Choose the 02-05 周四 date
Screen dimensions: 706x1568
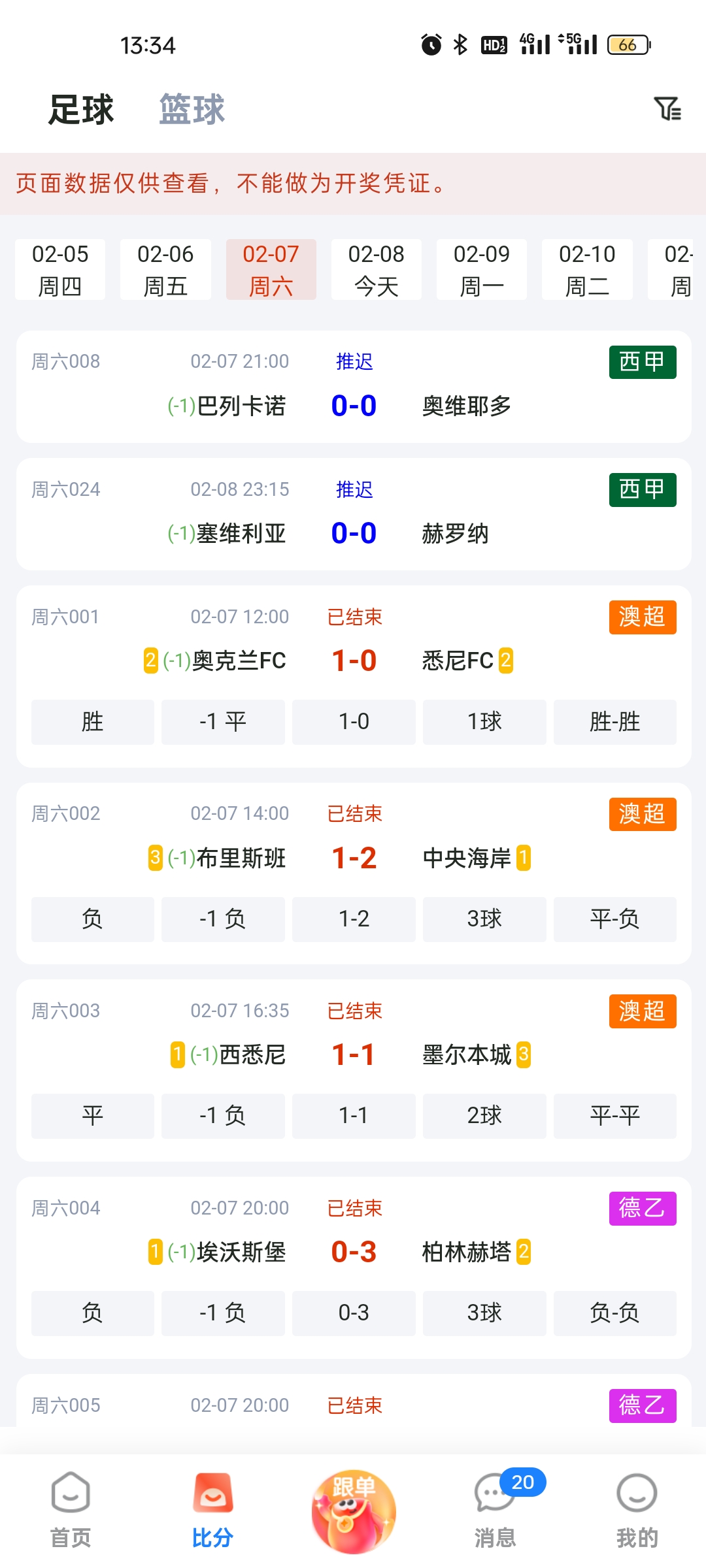(x=59, y=269)
